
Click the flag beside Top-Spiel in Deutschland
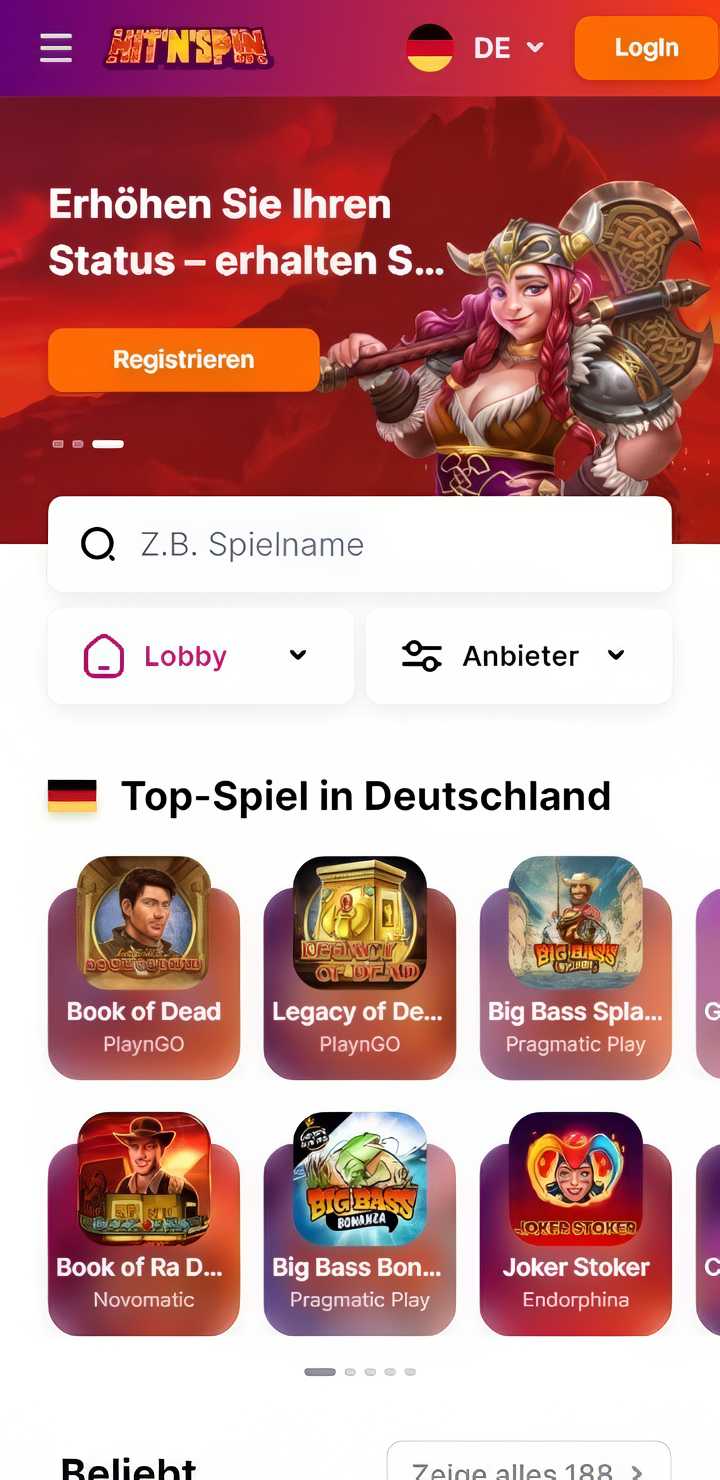[71, 795]
